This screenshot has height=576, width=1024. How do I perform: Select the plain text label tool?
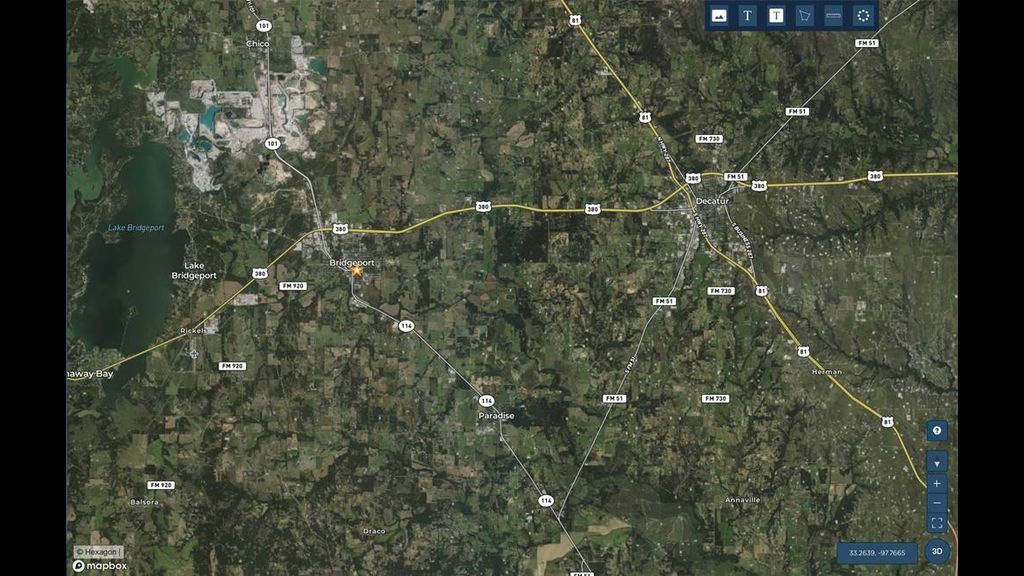click(747, 15)
